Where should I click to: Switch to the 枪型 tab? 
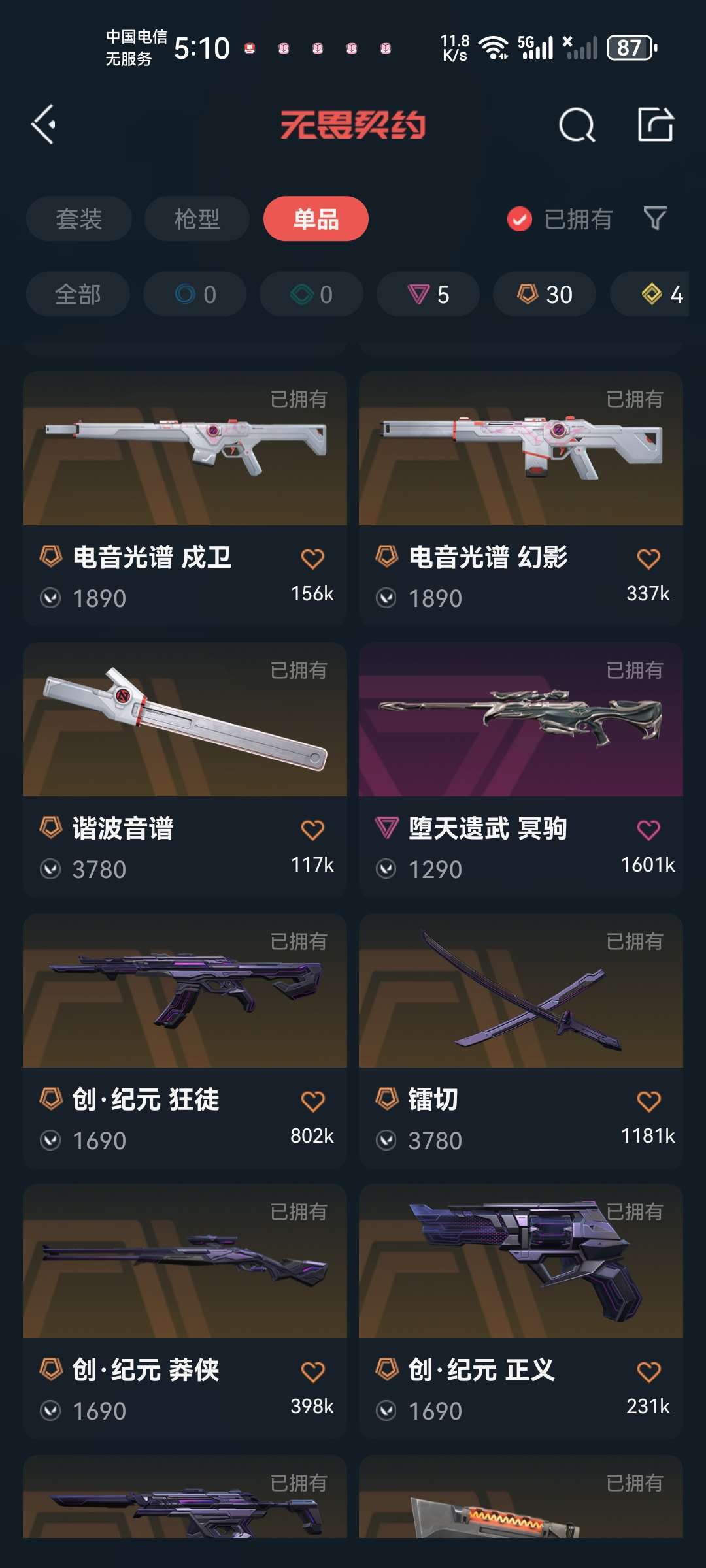[x=197, y=219]
